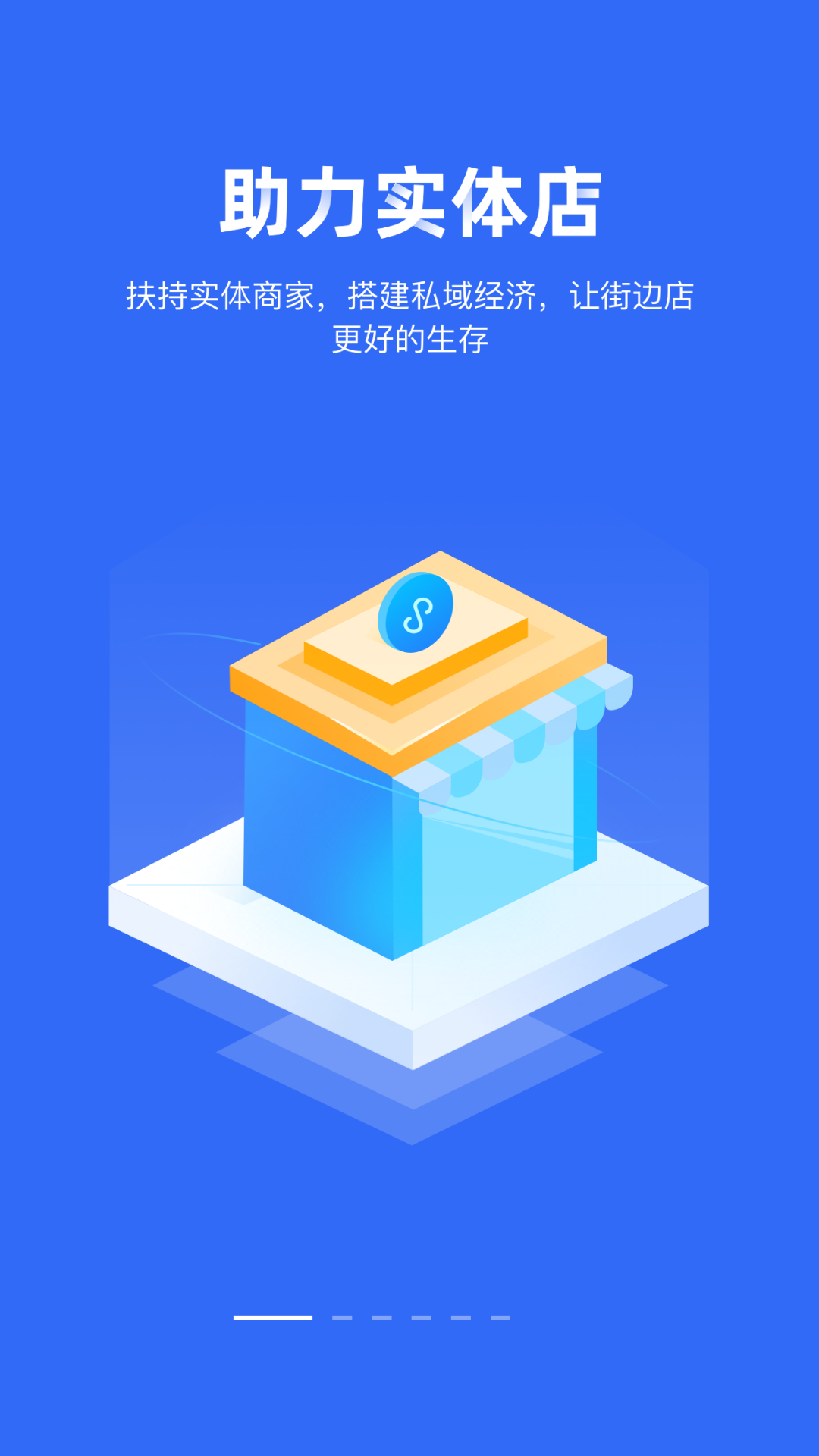Select the second page indicator dash
This screenshot has width=819, height=1456.
(x=342, y=1317)
